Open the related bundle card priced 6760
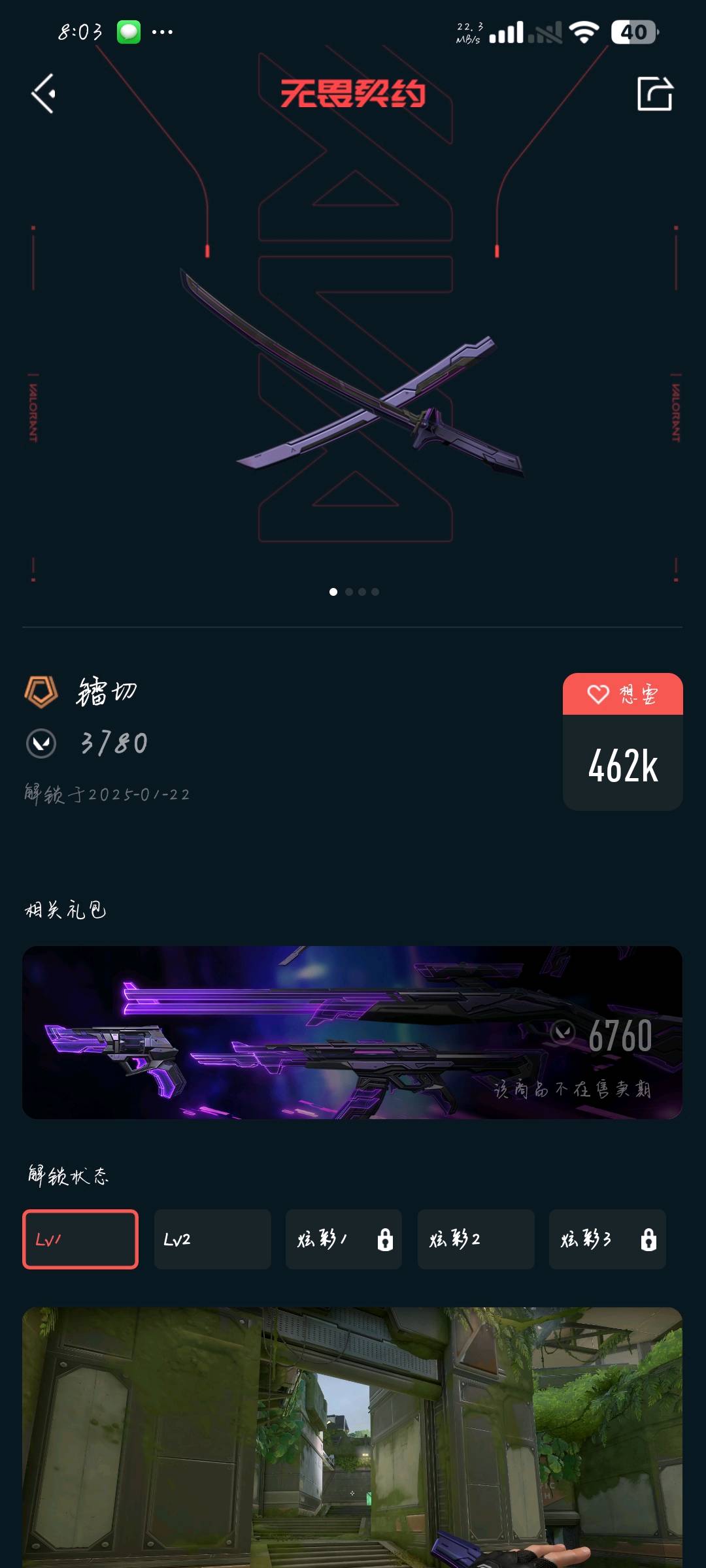This screenshot has width=706, height=1568. [352, 1032]
